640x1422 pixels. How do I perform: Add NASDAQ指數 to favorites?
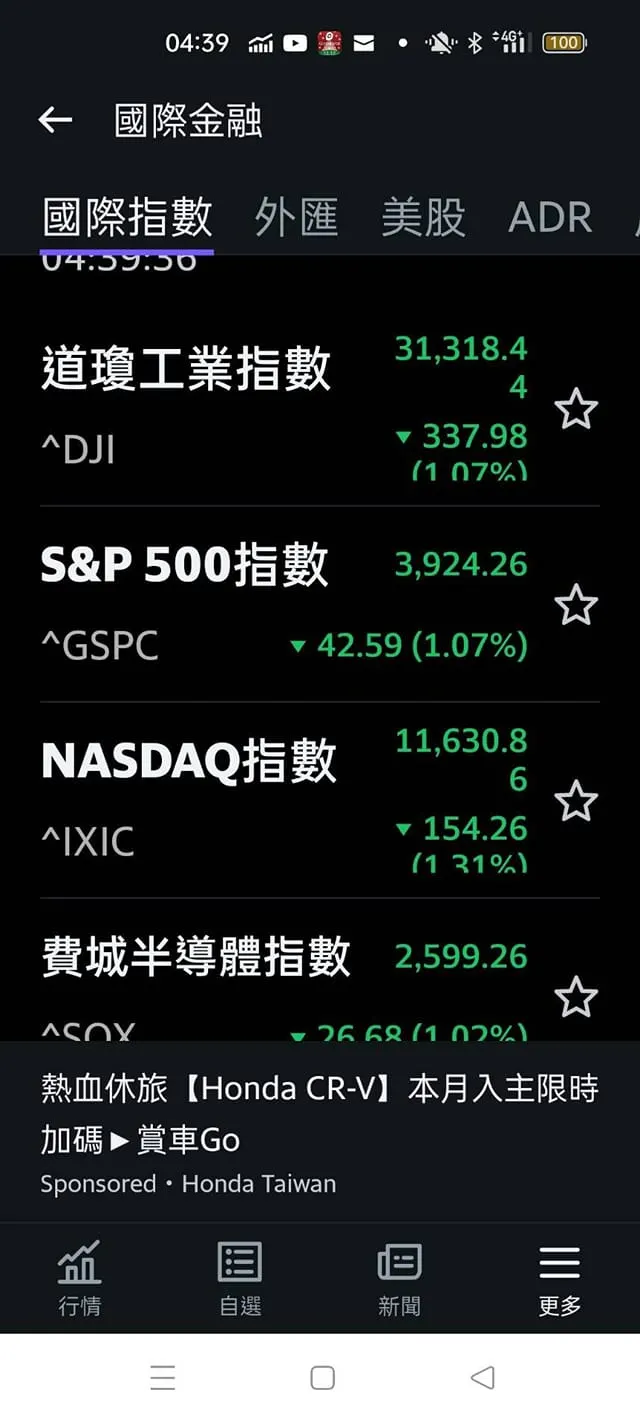[576, 802]
